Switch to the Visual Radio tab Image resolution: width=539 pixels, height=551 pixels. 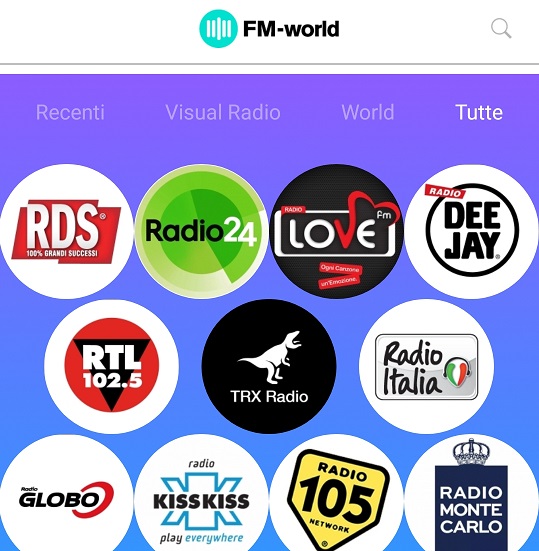tap(223, 112)
